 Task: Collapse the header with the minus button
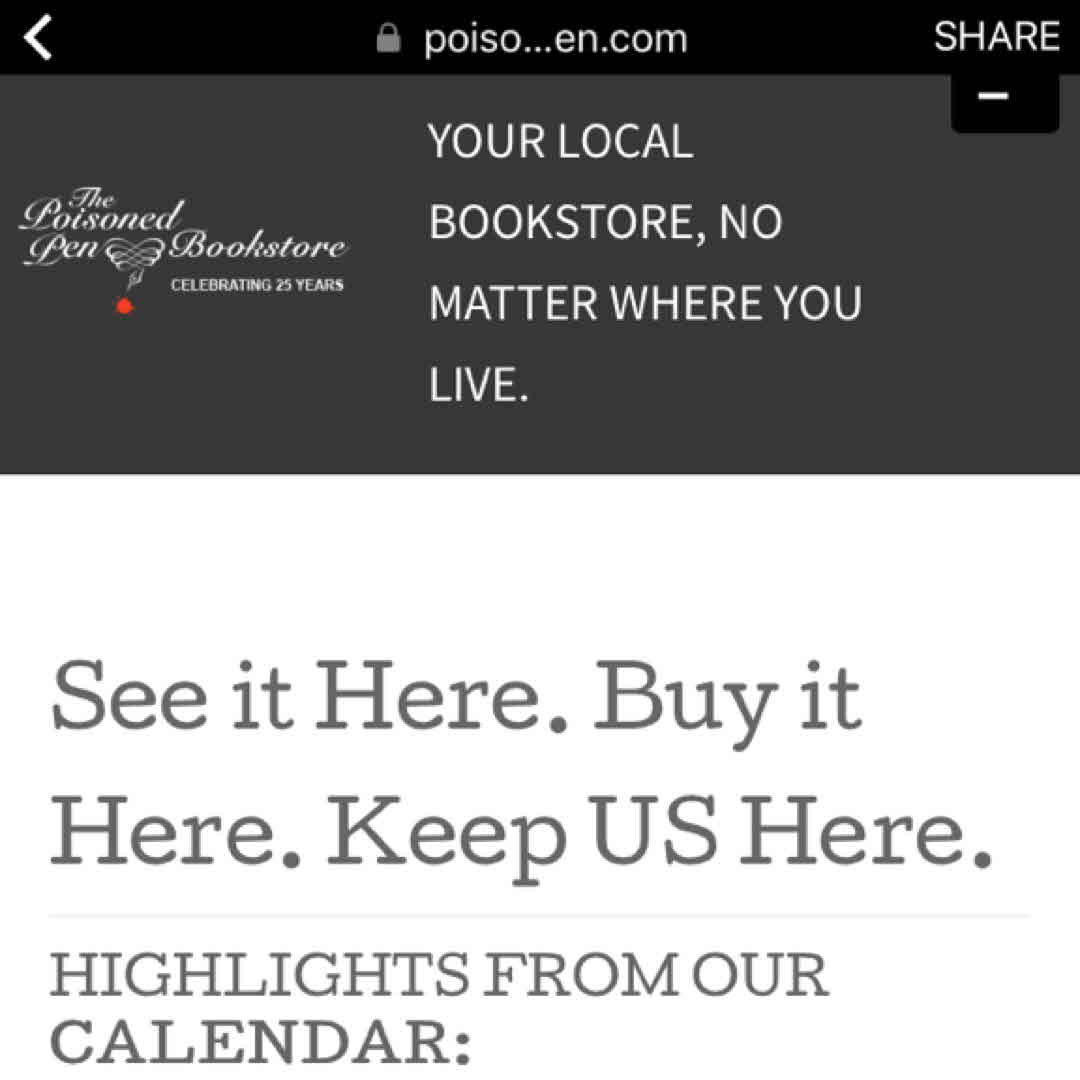1004,100
